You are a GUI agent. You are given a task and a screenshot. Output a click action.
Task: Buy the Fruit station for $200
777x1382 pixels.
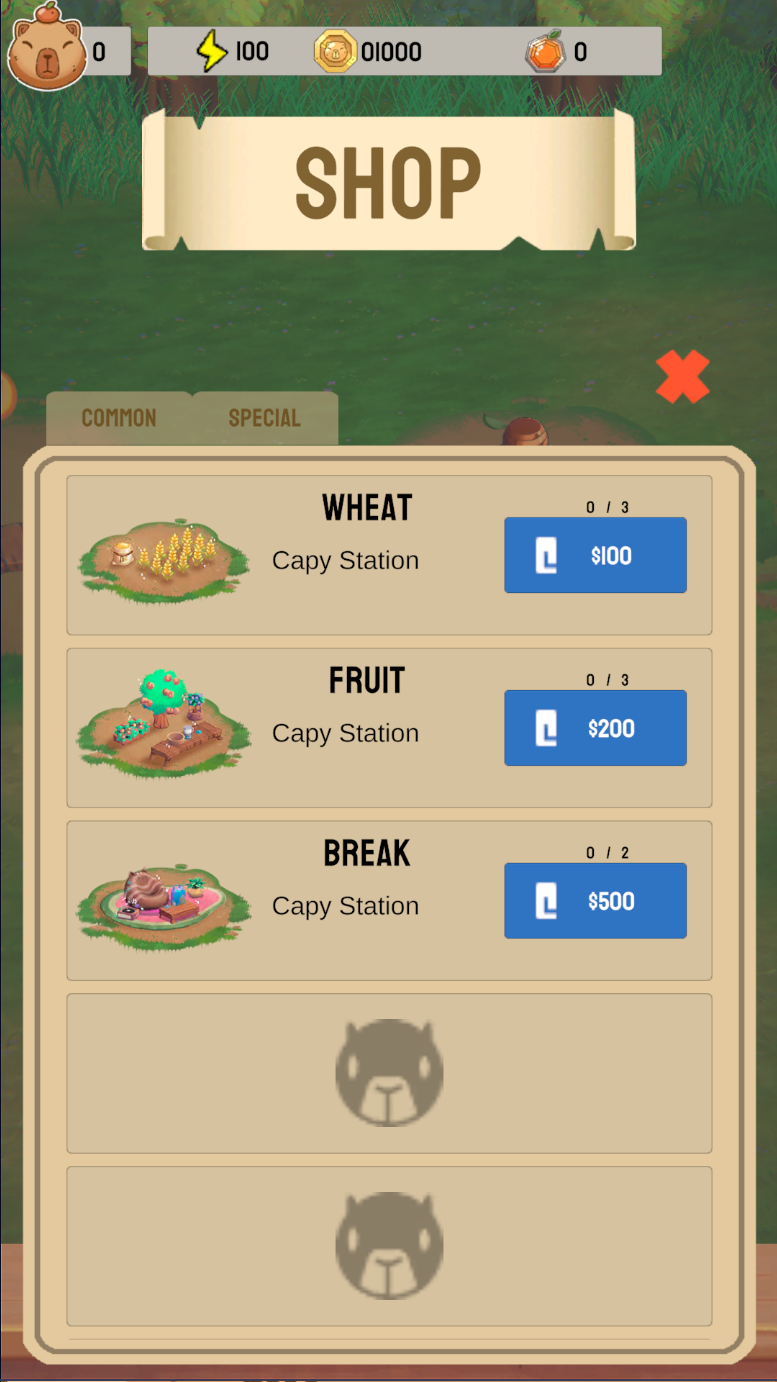click(595, 728)
